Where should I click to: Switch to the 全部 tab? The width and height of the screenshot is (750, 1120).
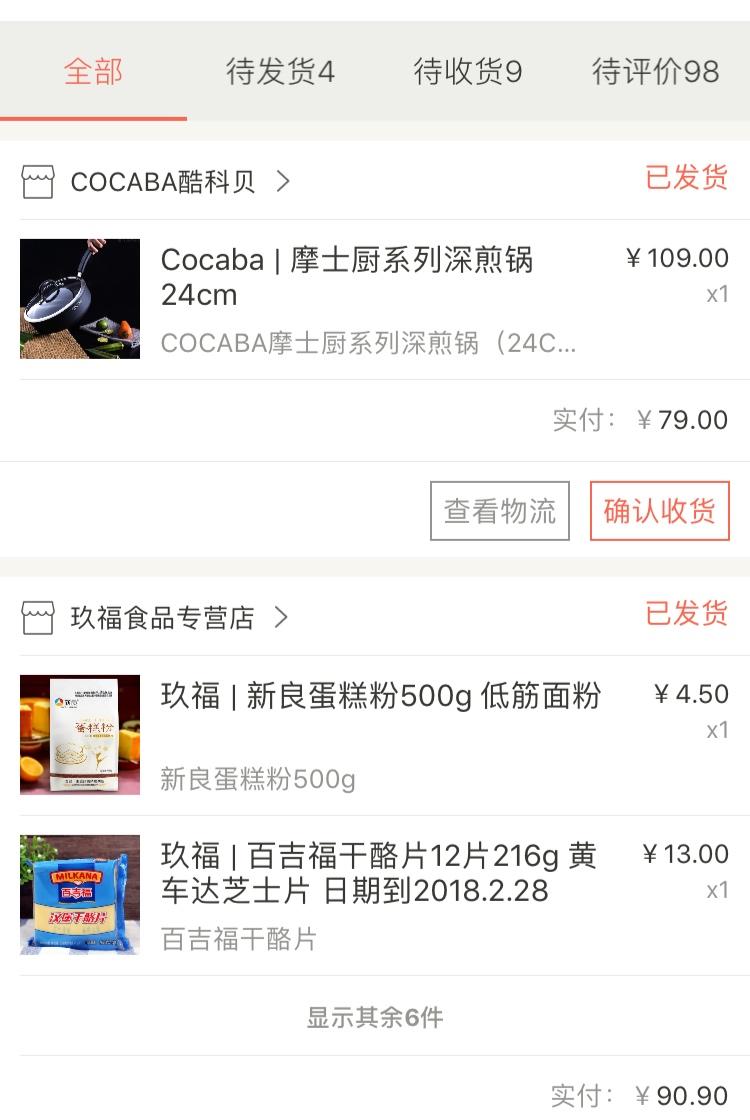click(x=93, y=72)
